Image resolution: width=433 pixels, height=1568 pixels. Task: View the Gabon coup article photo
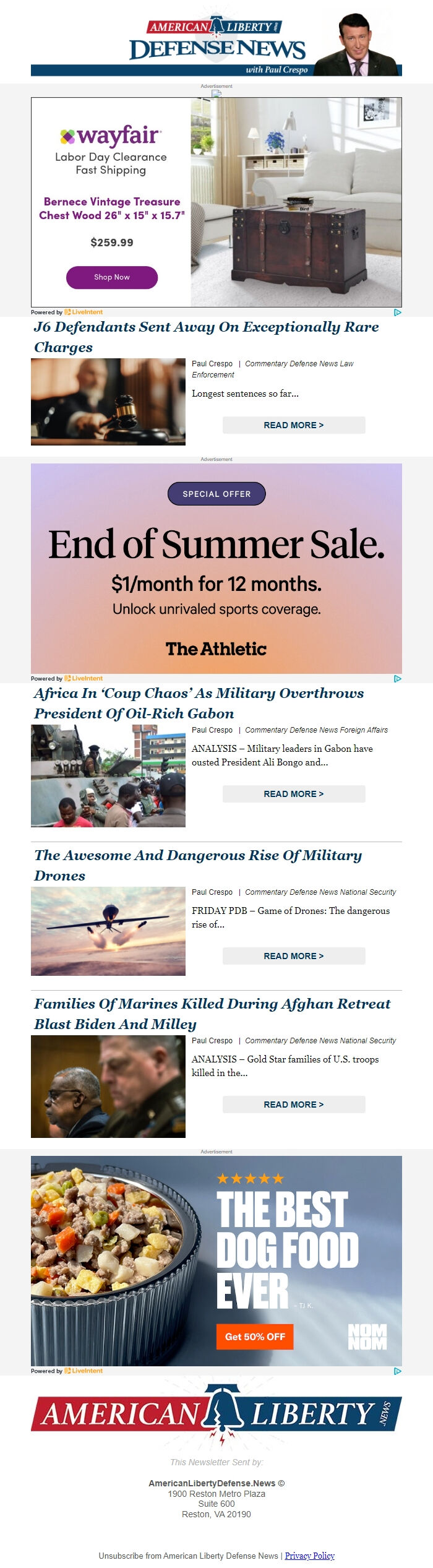coord(108,776)
